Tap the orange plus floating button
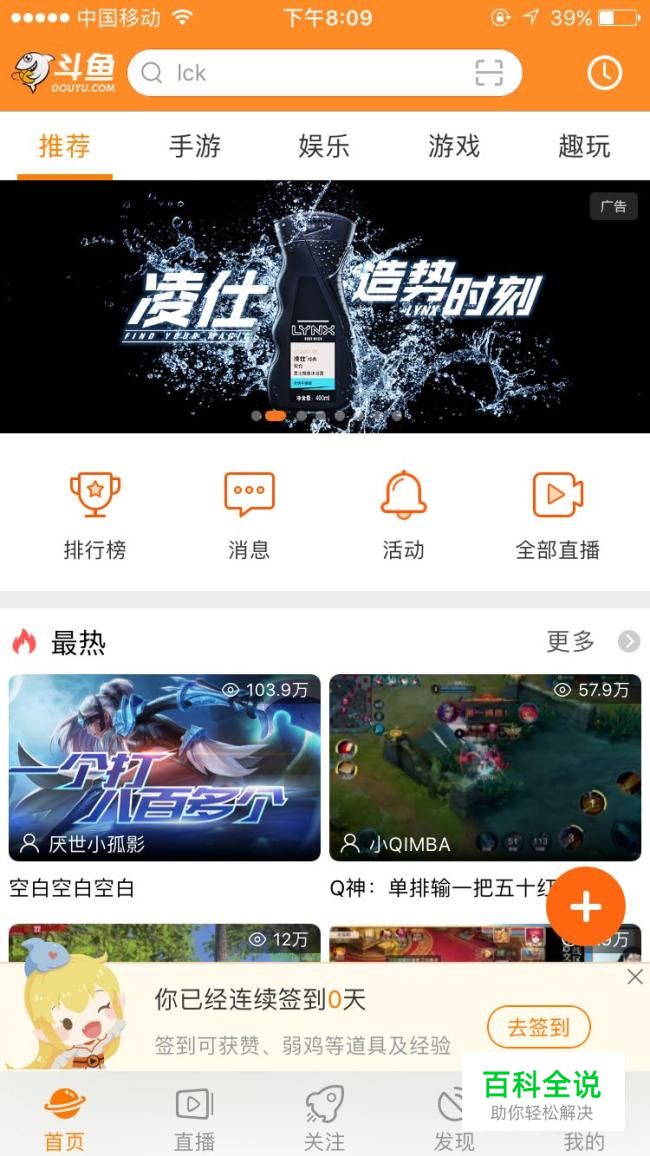Image resolution: width=650 pixels, height=1156 pixels. pyautogui.click(x=585, y=907)
